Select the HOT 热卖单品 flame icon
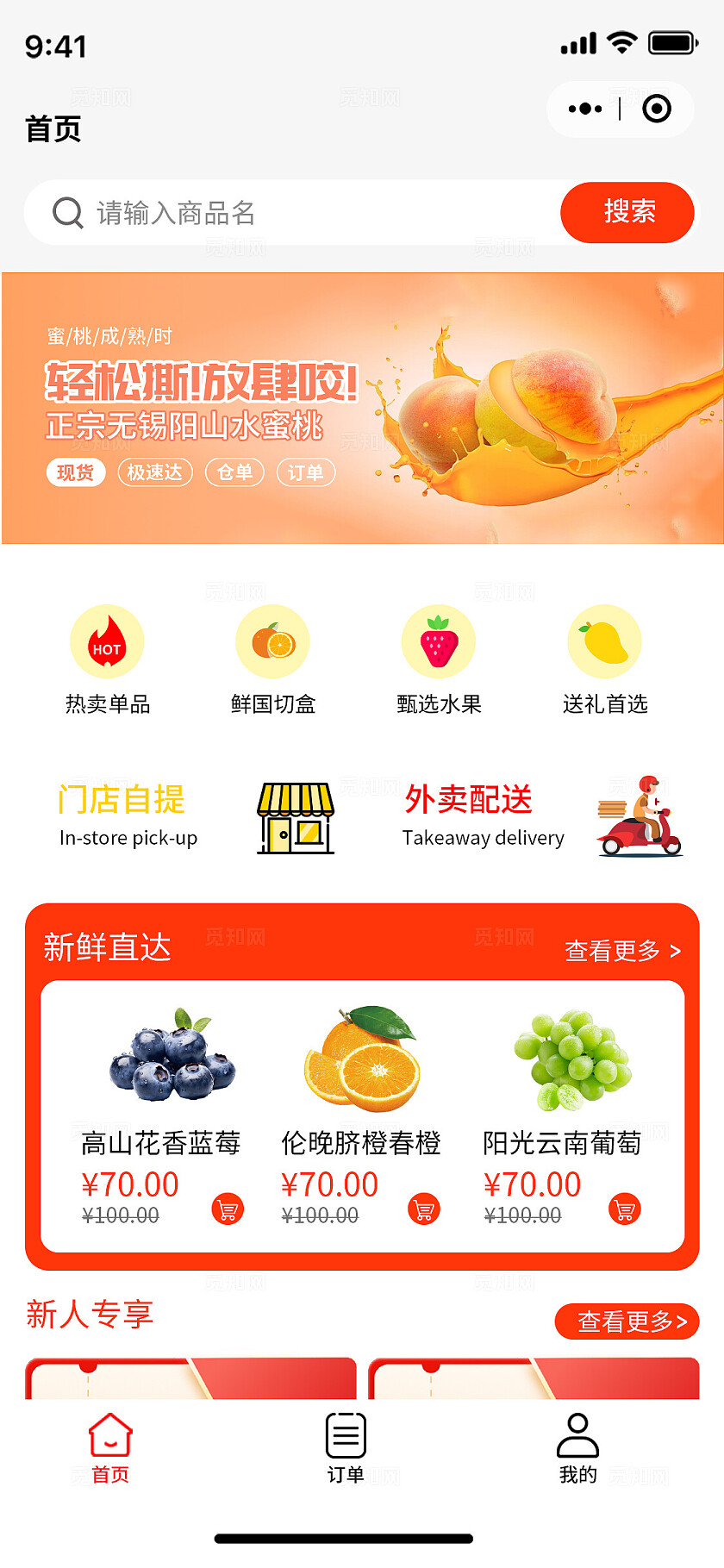This screenshot has width=724, height=1568. [x=107, y=640]
